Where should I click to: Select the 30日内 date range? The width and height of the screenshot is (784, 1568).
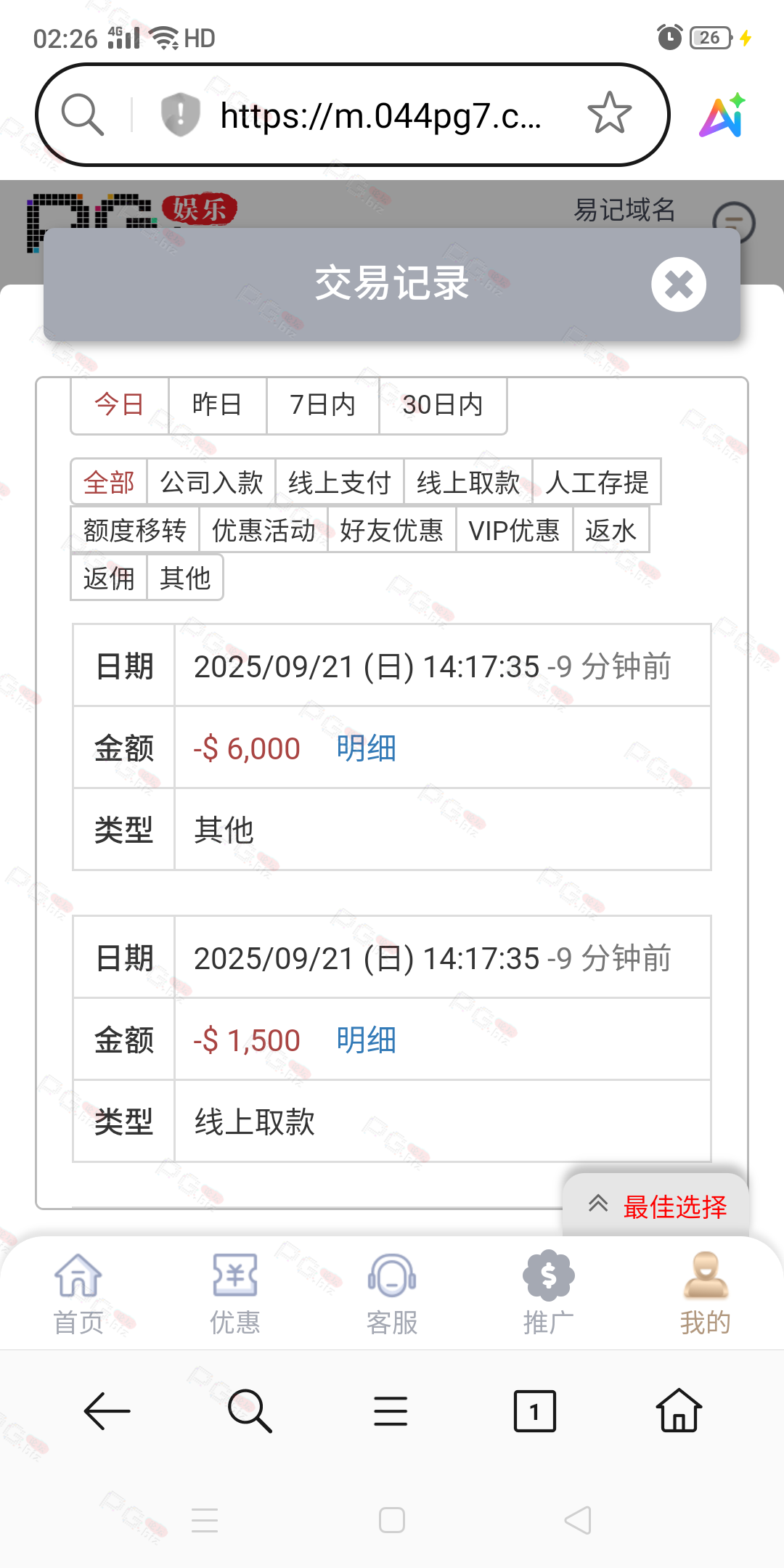442,405
